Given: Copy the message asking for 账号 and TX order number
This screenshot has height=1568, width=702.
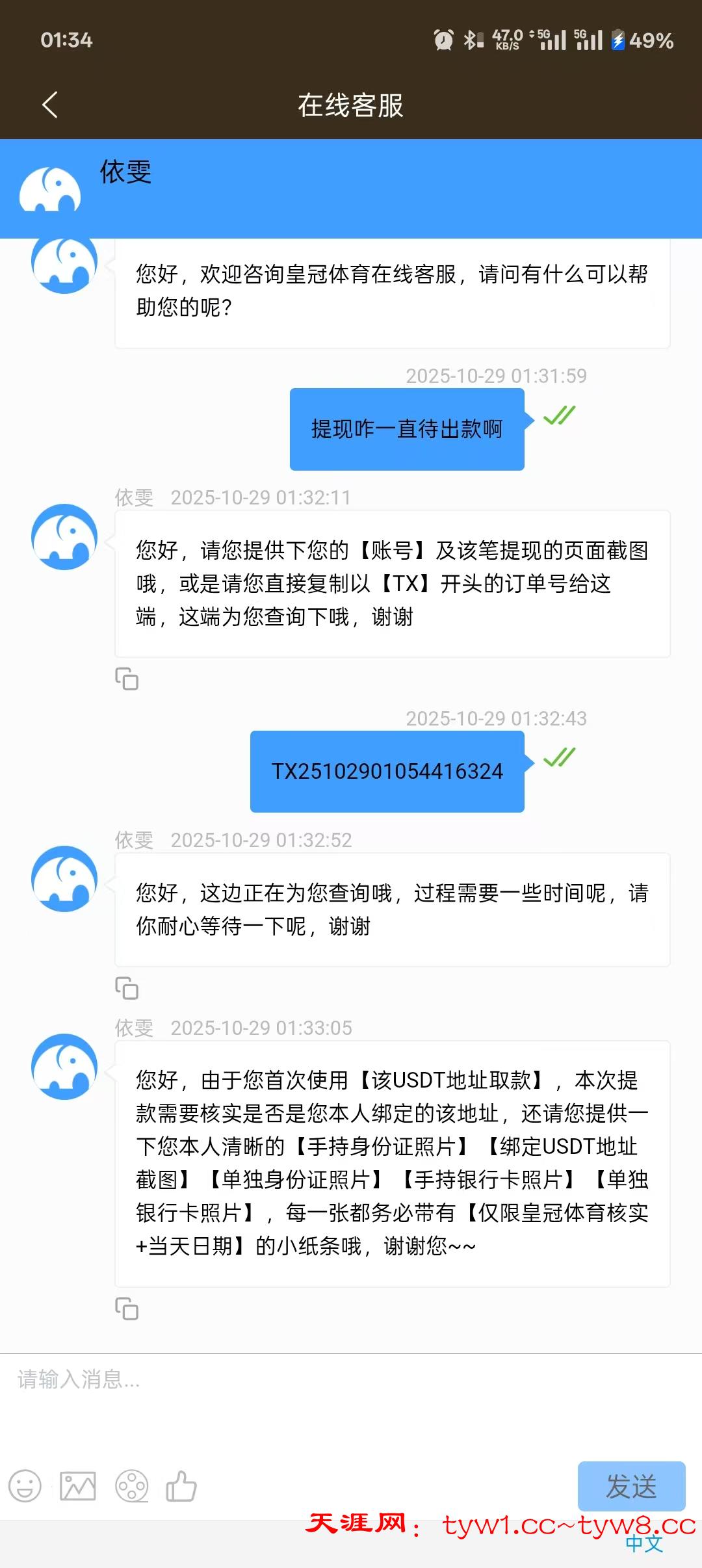Looking at the screenshot, I should point(127,679).
